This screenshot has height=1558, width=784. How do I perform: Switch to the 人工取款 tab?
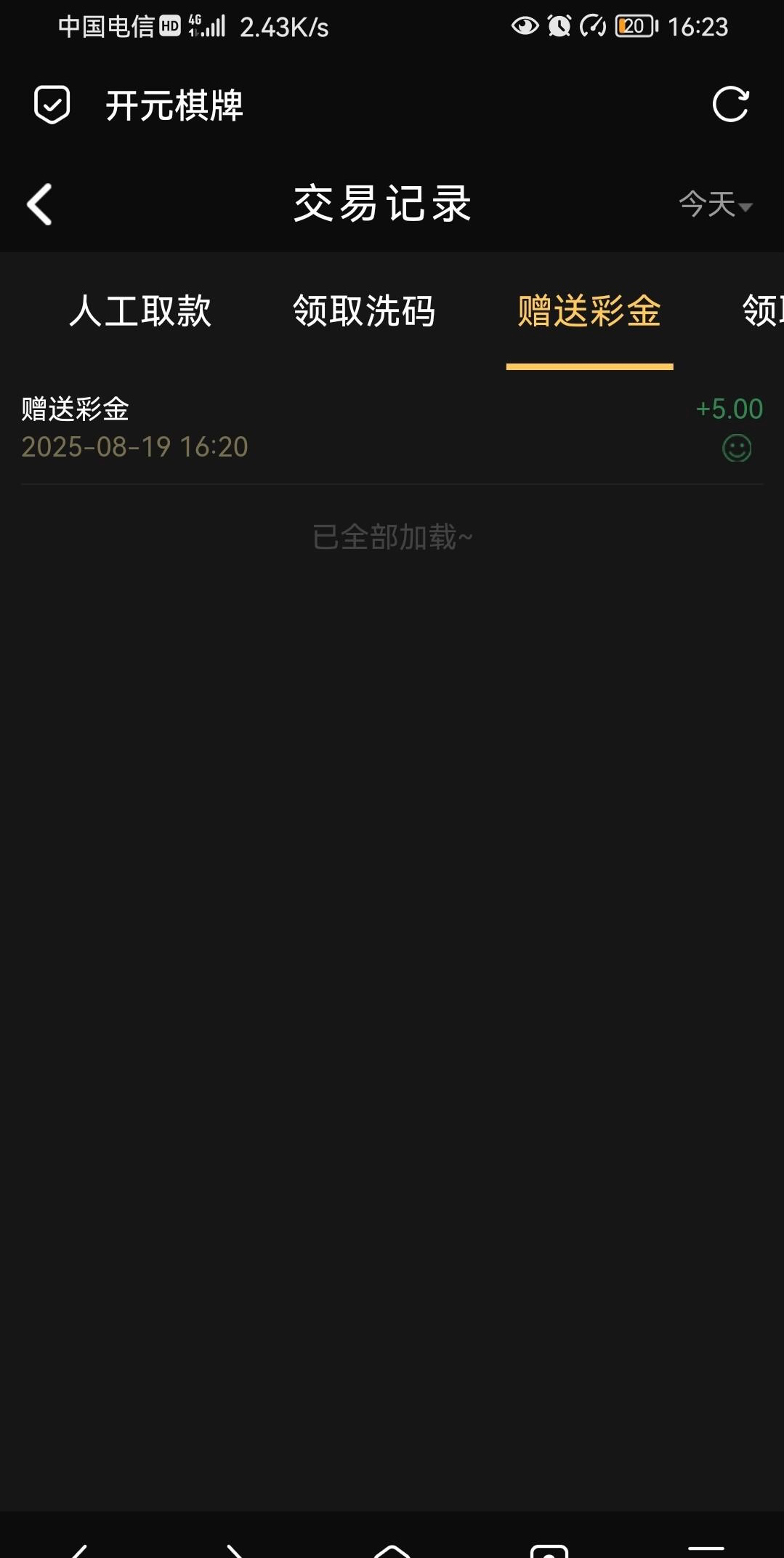pos(140,311)
